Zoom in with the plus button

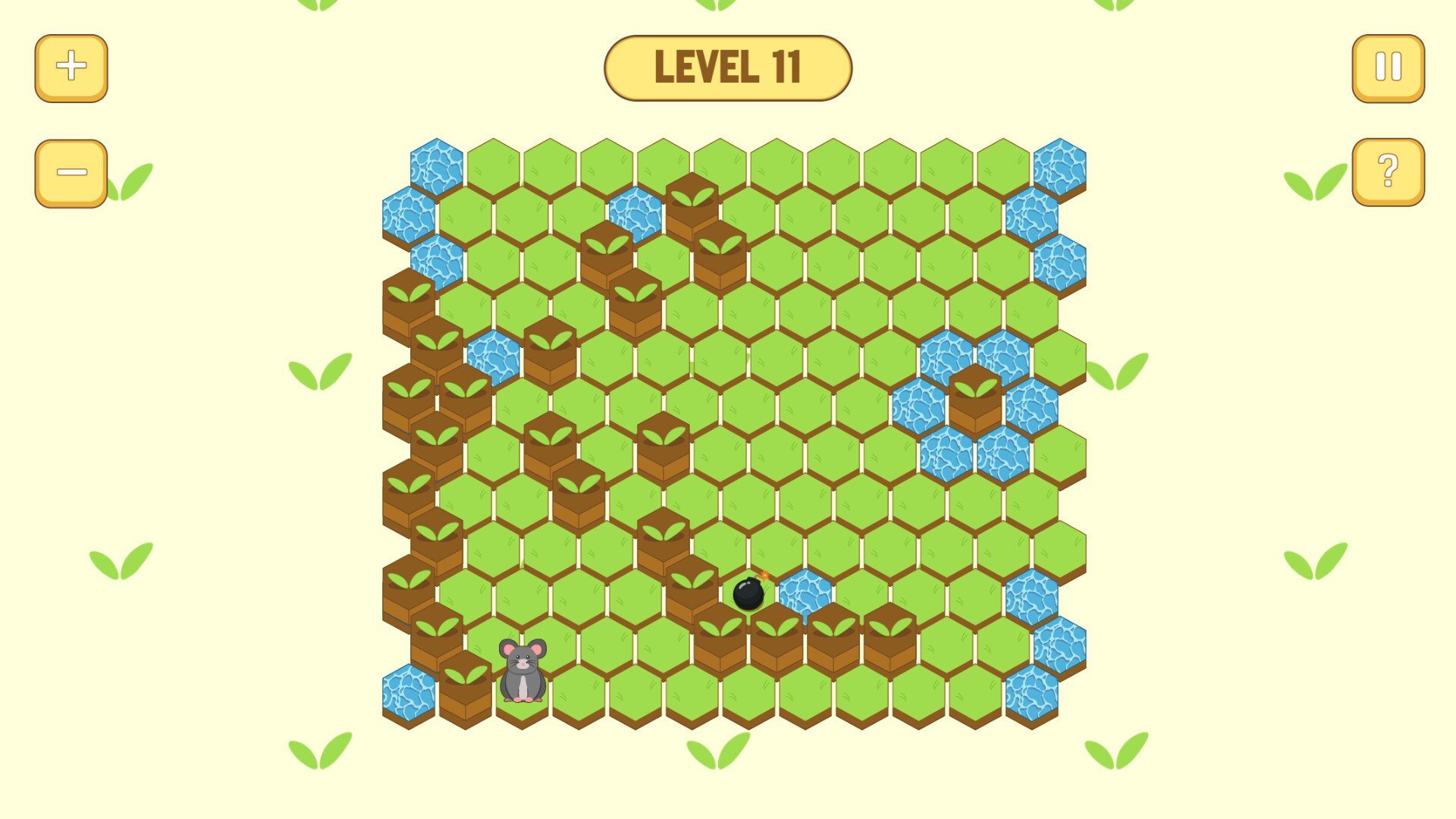[x=71, y=67]
